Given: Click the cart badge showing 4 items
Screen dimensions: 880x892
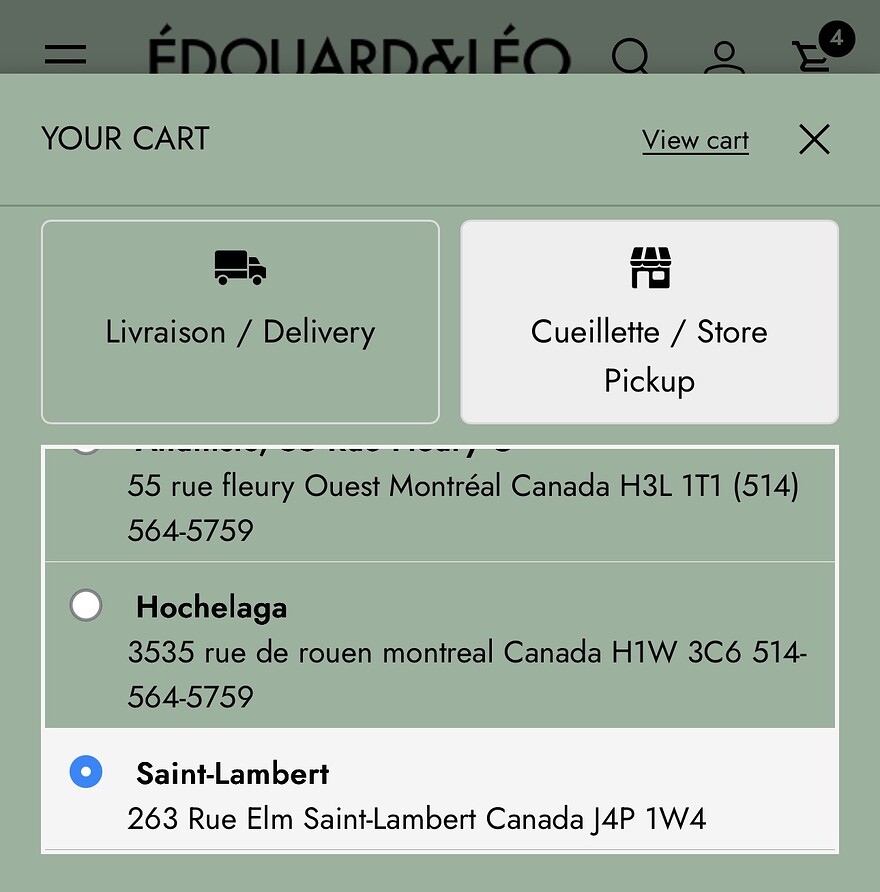Looking at the screenshot, I should pos(837,38).
